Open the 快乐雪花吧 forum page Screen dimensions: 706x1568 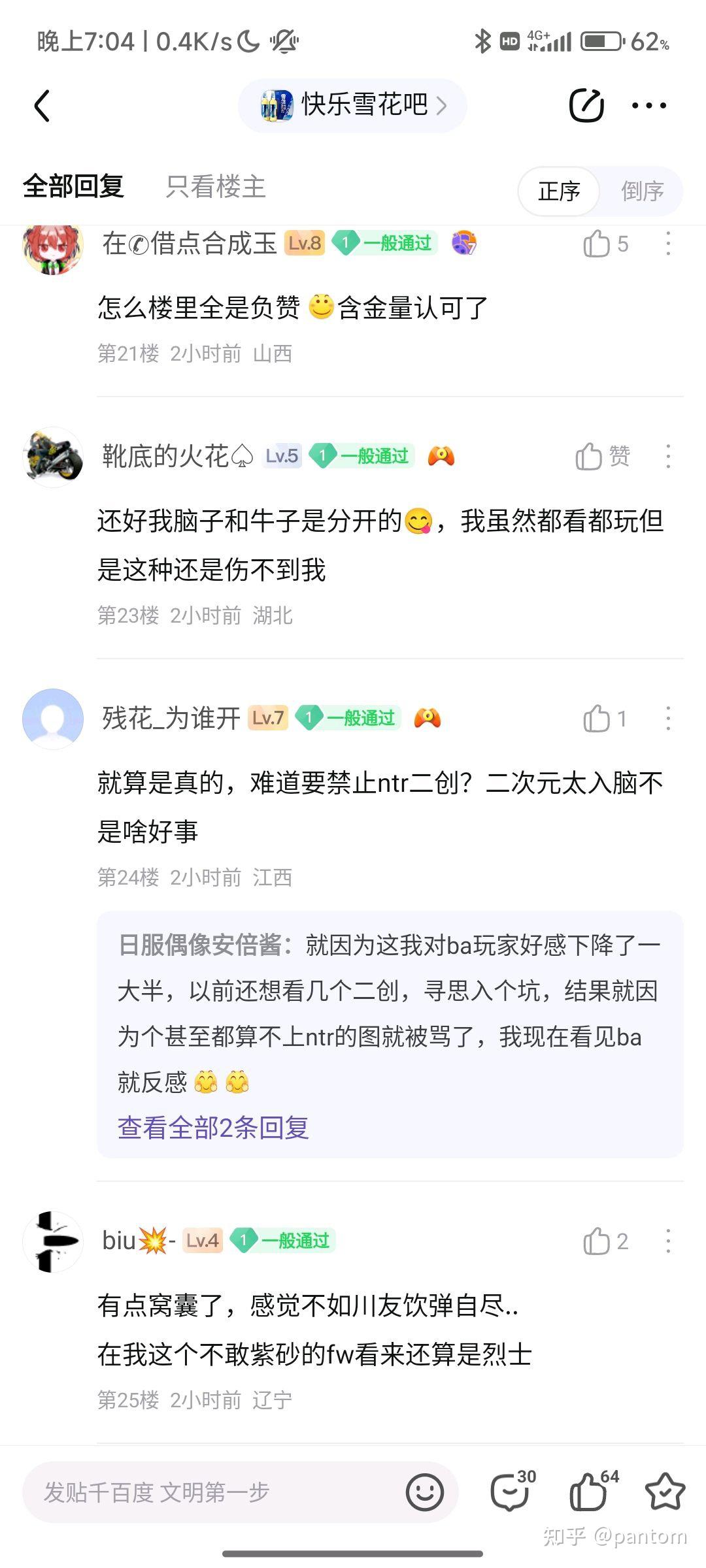[x=353, y=105]
